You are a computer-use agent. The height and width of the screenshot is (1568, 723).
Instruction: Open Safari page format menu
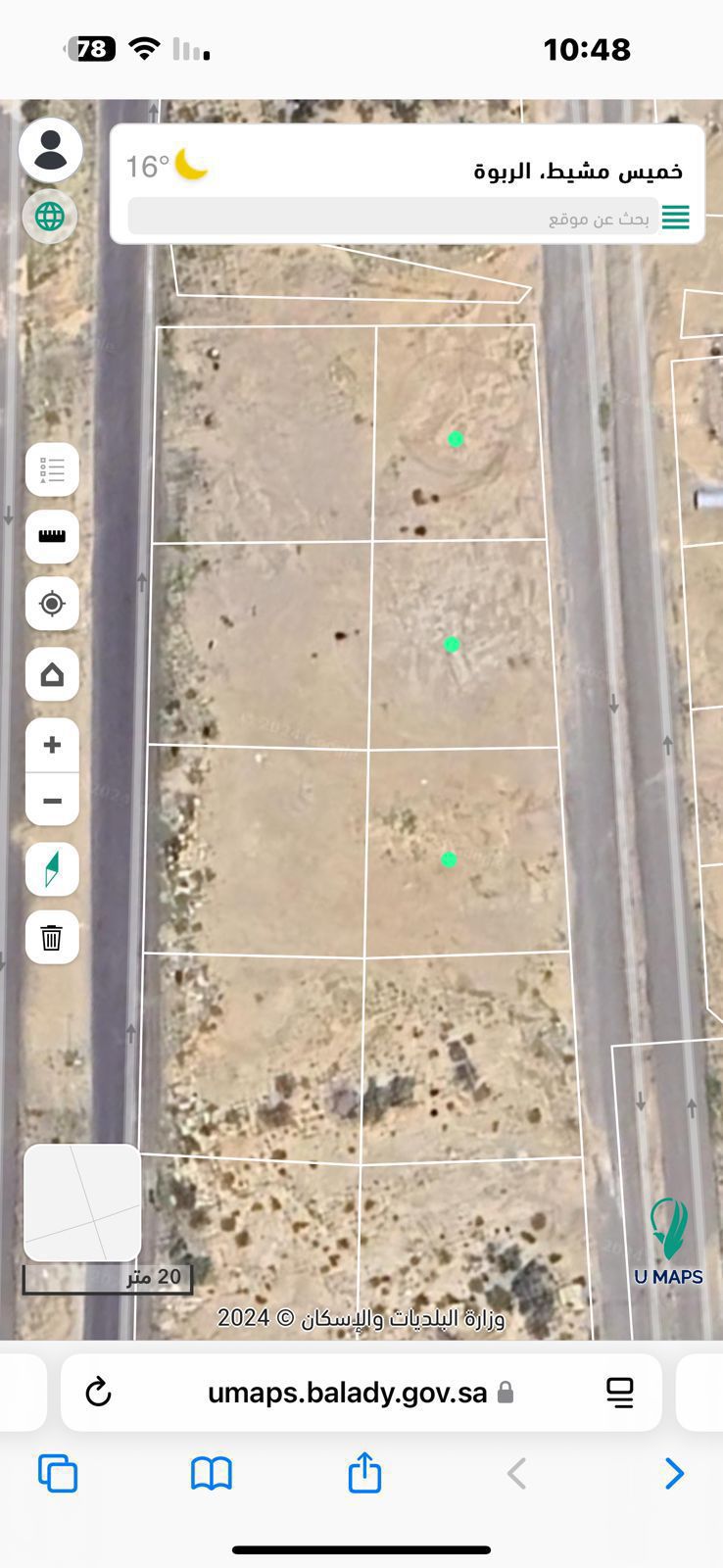coord(619,1392)
